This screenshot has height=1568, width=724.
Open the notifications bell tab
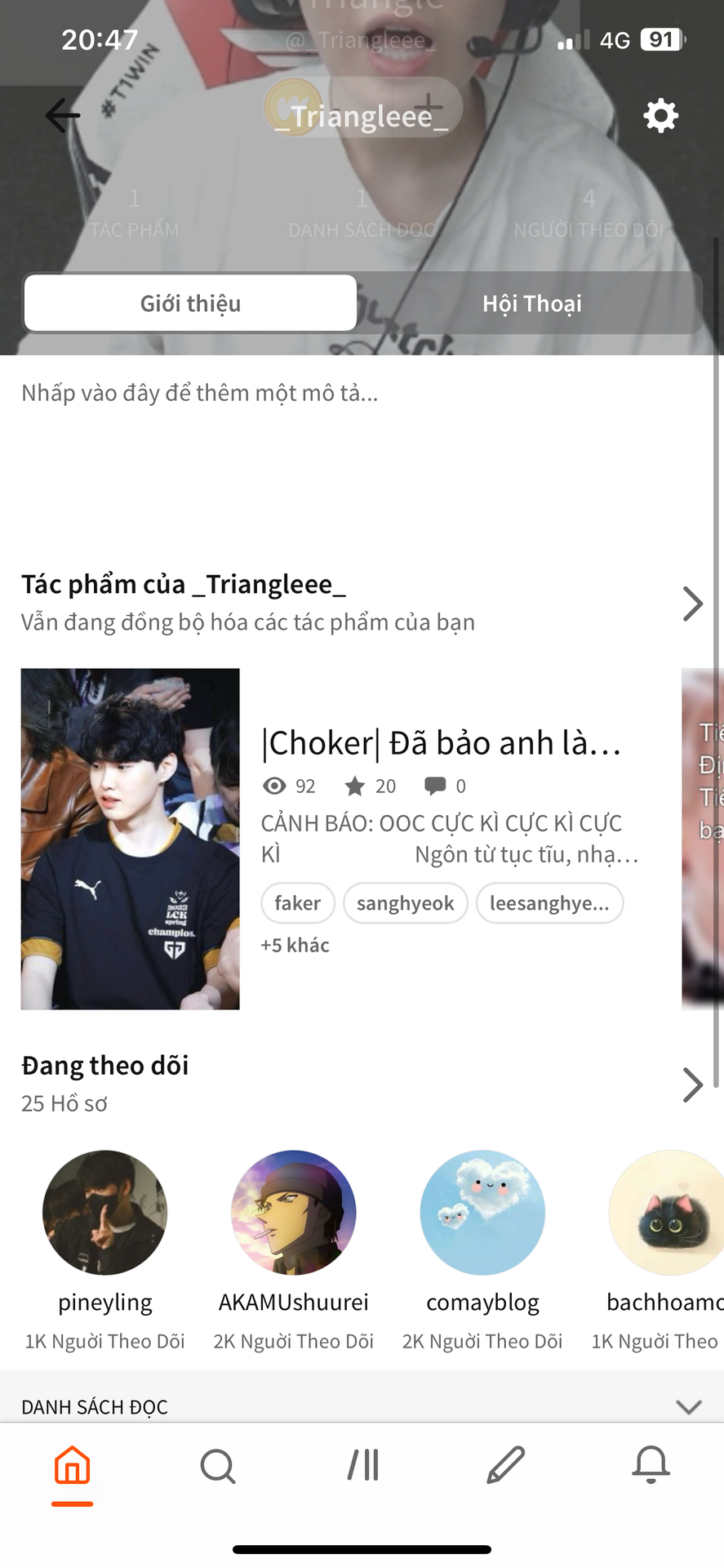point(651,1465)
